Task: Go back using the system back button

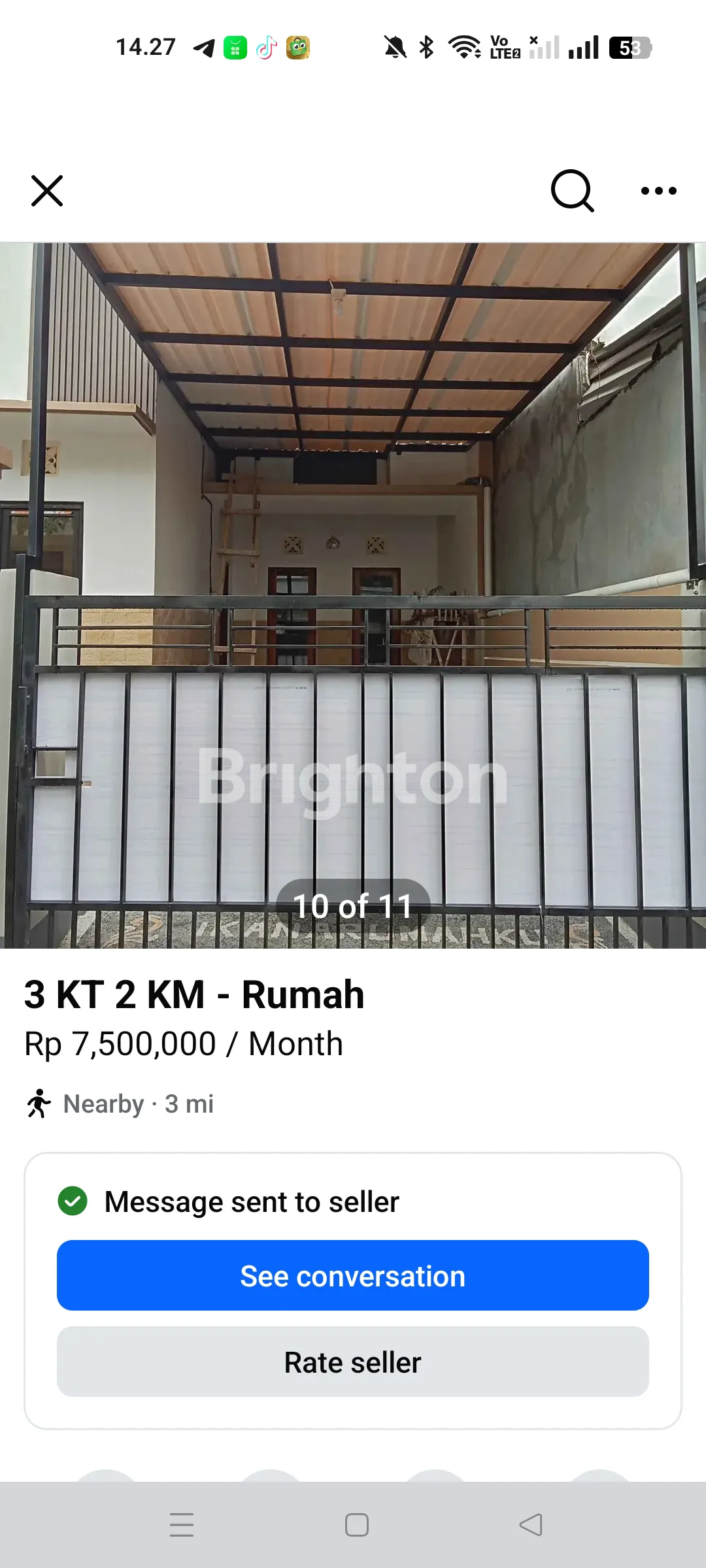Action: (x=531, y=1525)
